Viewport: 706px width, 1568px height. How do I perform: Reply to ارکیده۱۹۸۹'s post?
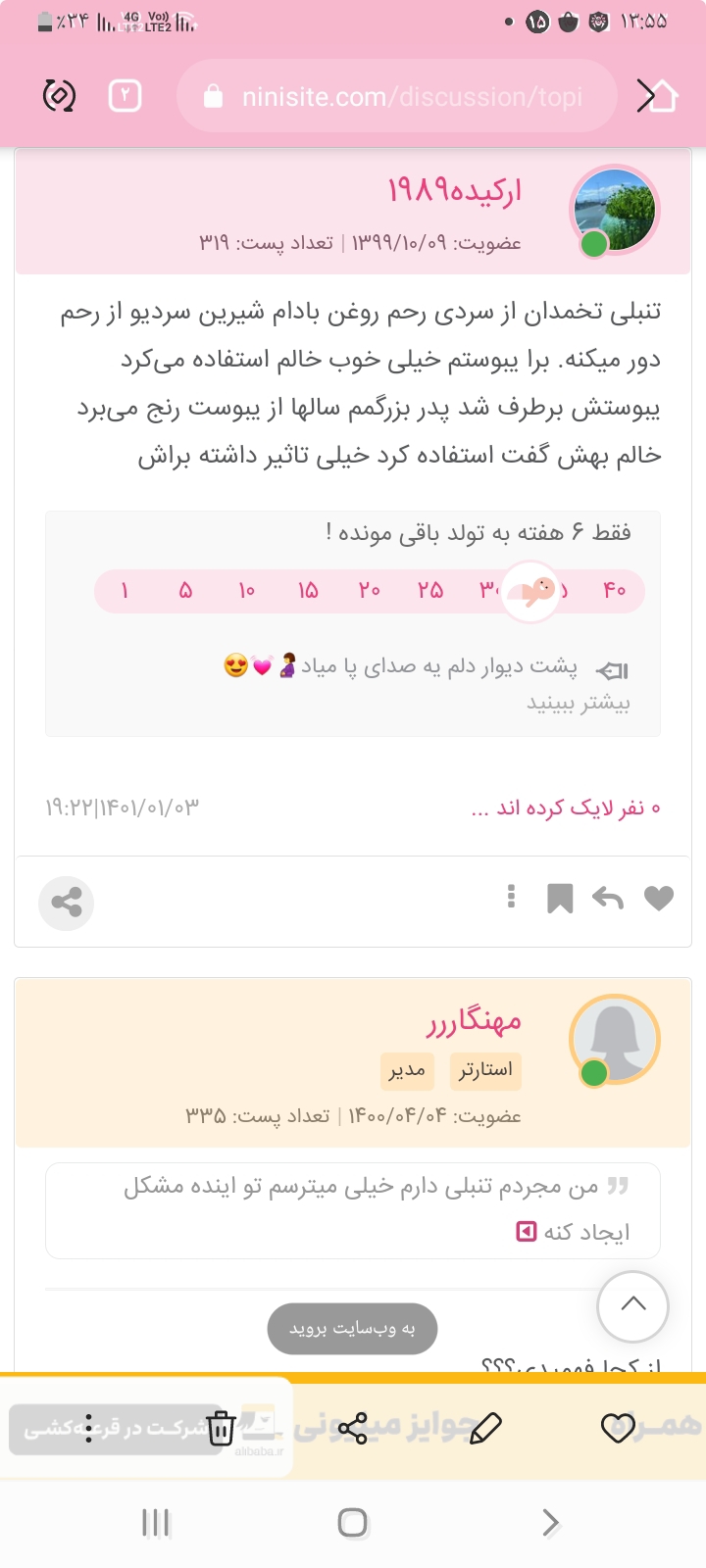[608, 898]
